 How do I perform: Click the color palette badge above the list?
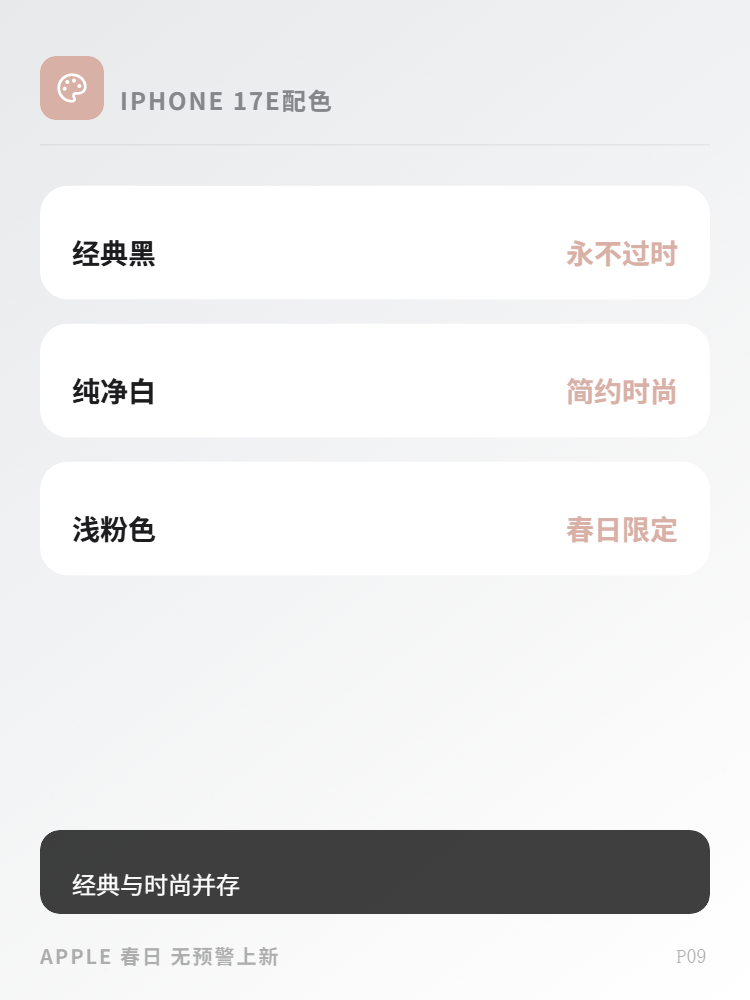coord(72,88)
